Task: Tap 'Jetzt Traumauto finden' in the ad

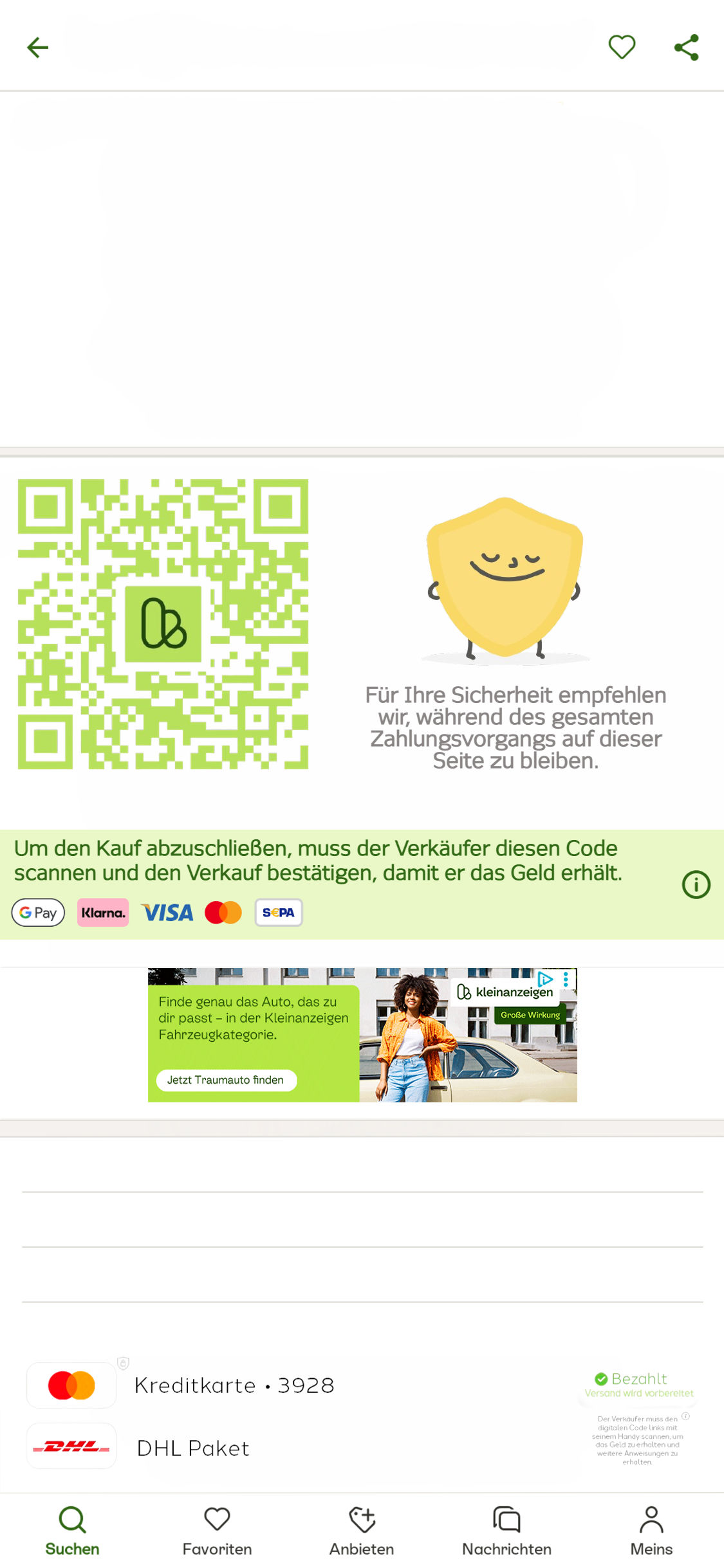Action: point(226,1080)
